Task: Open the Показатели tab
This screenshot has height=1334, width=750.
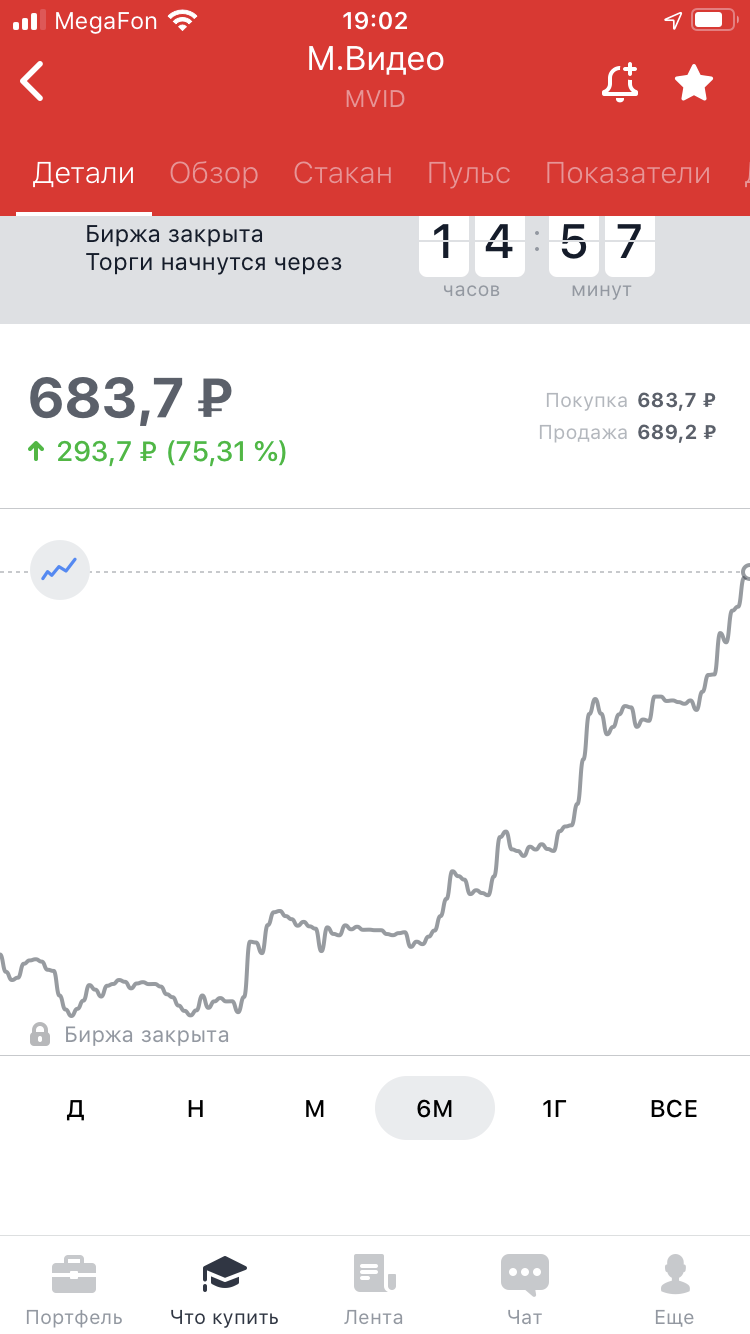Action: [628, 173]
